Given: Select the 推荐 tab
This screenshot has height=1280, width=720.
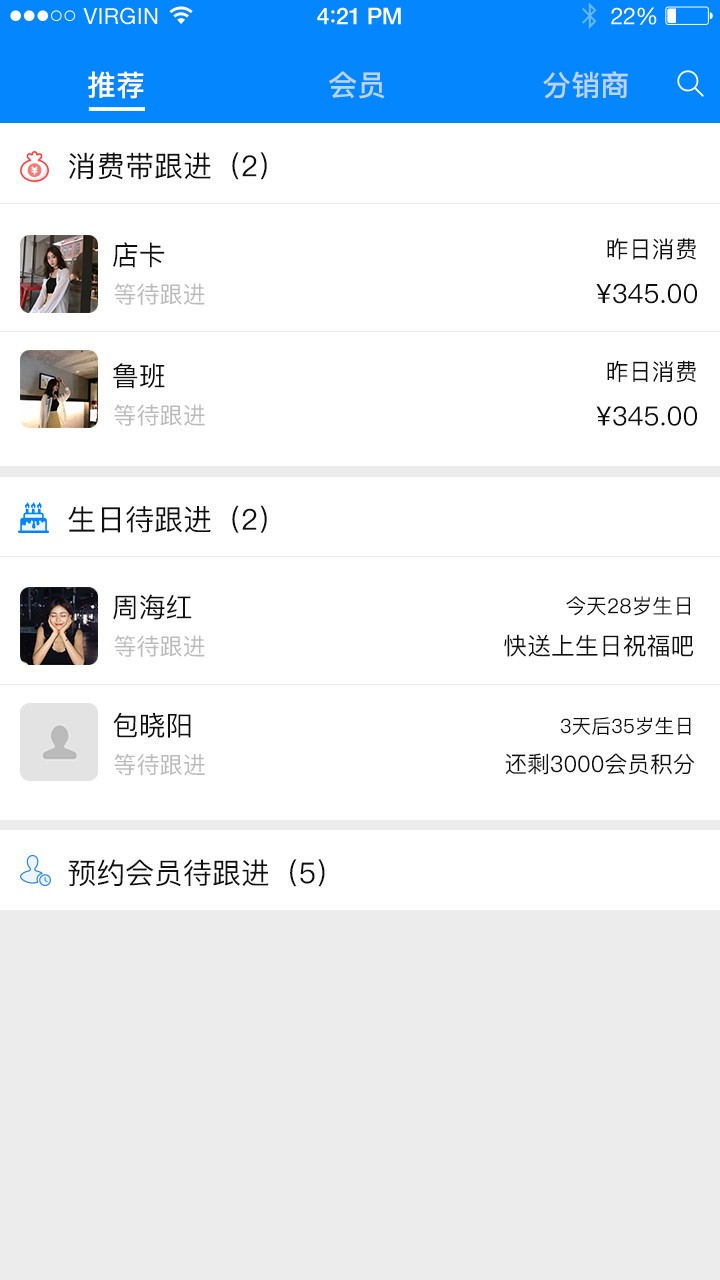Looking at the screenshot, I should coord(116,87).
